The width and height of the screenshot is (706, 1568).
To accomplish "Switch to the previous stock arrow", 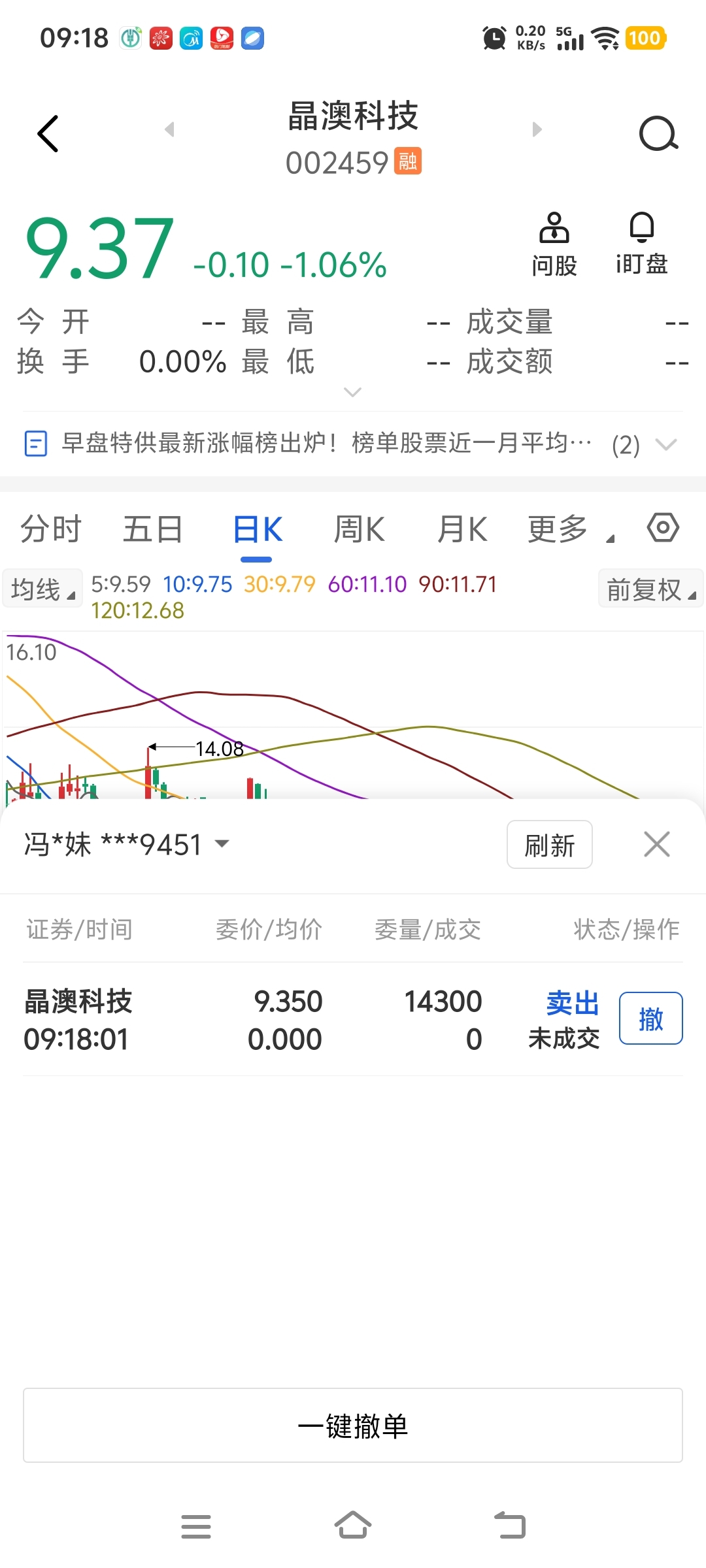I will (x=170, y=129).
